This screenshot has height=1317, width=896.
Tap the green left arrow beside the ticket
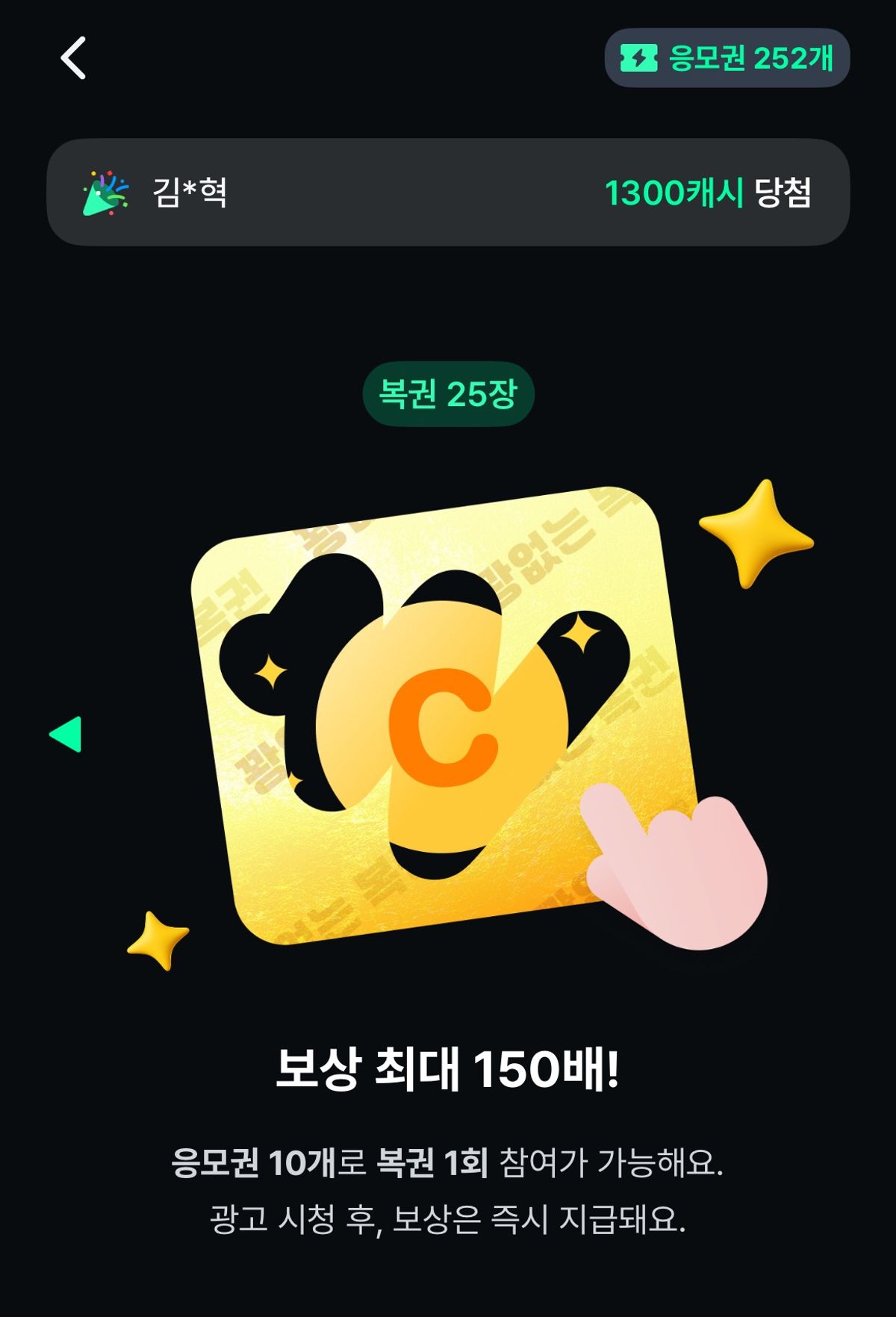[66, 734]
